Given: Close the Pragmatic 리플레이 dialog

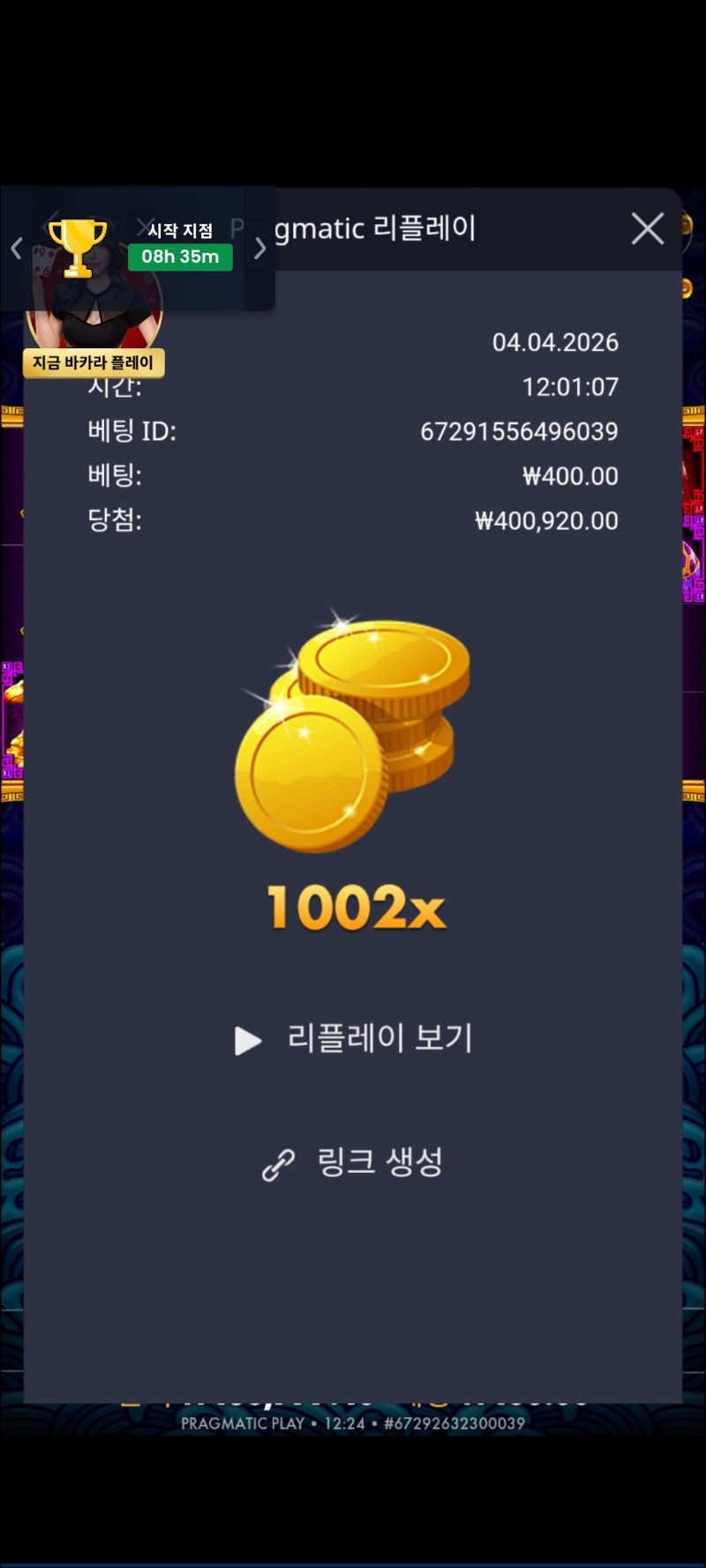Looking at the screenshot, I should tap(647, 229).
